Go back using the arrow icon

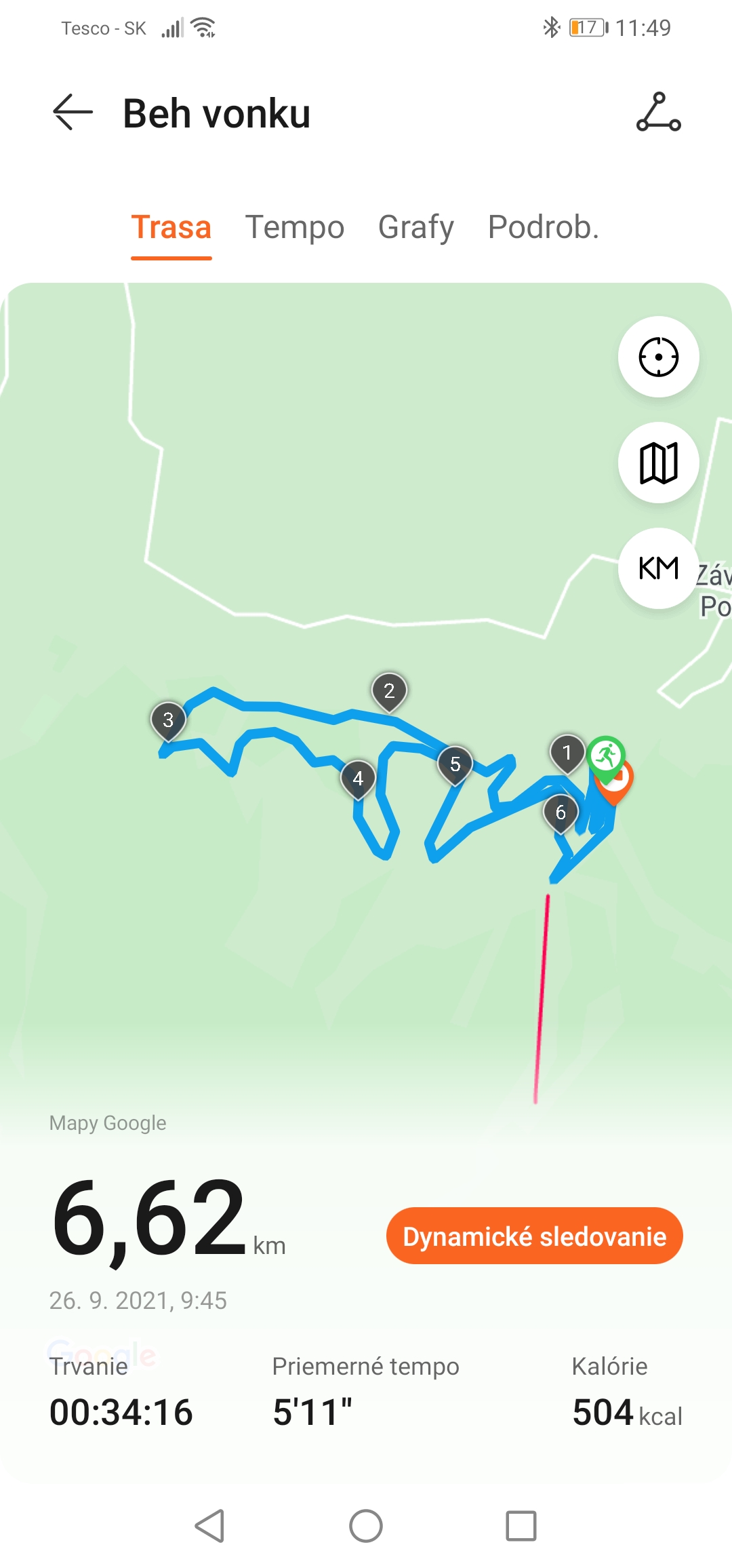73,112
